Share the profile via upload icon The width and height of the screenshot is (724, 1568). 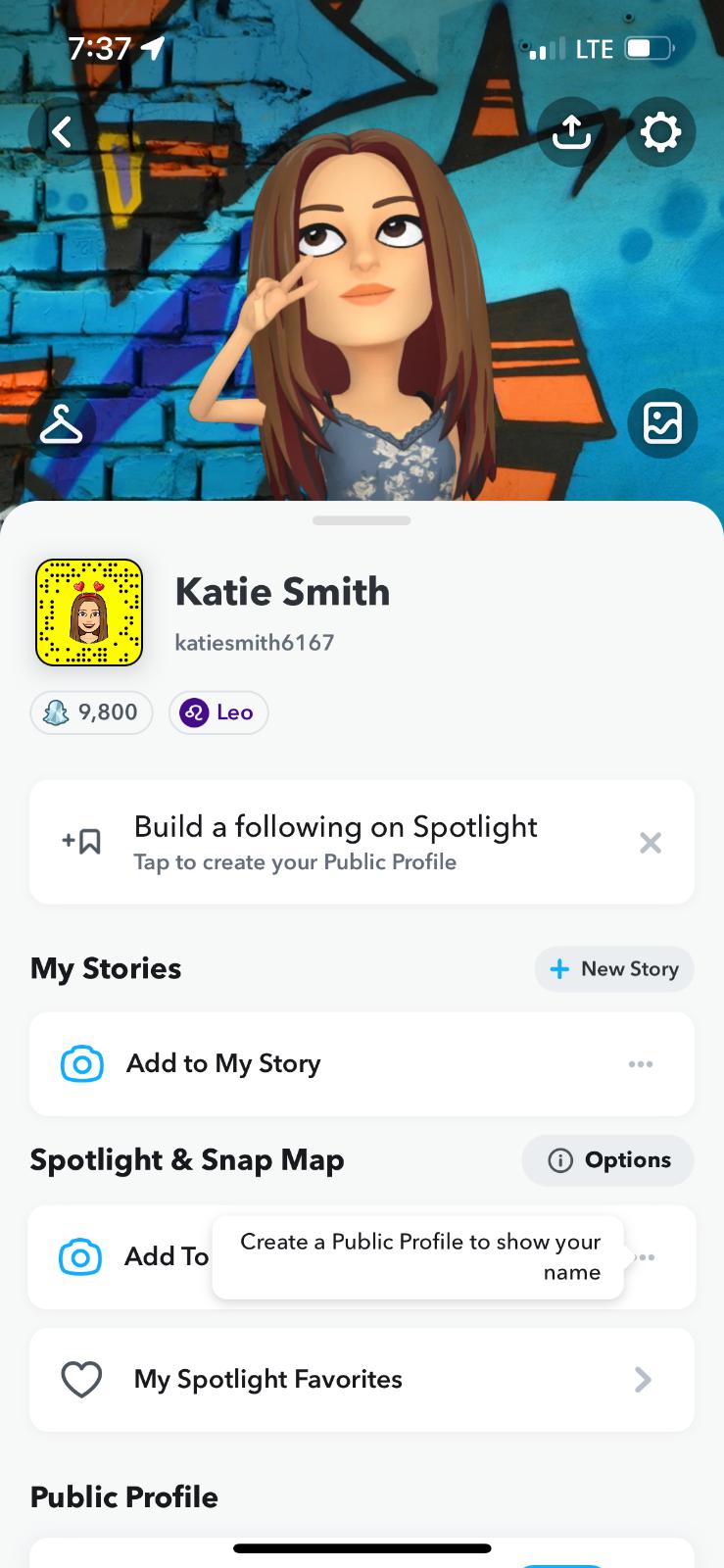571,131
